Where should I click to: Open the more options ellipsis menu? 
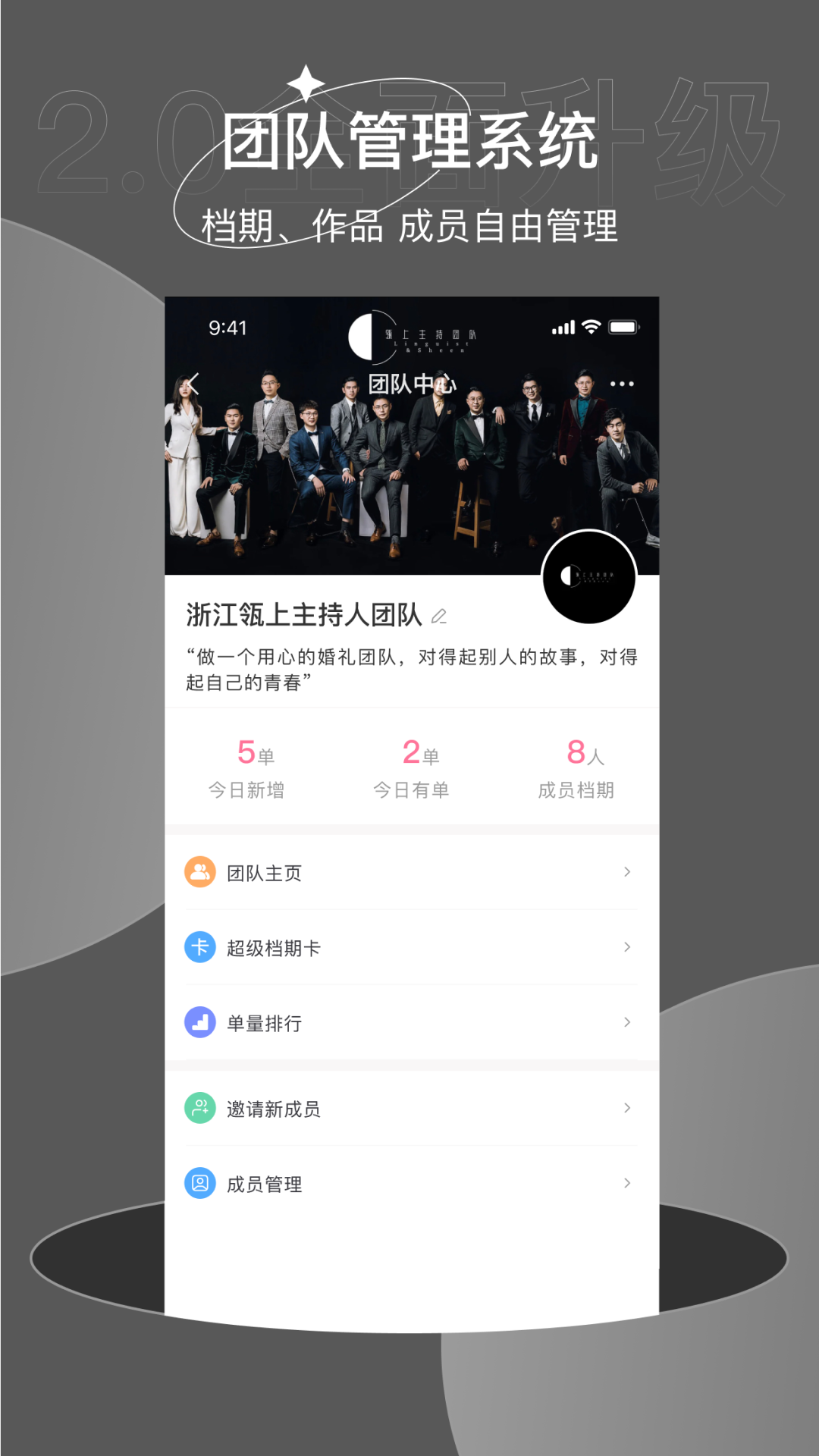[x=623, y=384]
